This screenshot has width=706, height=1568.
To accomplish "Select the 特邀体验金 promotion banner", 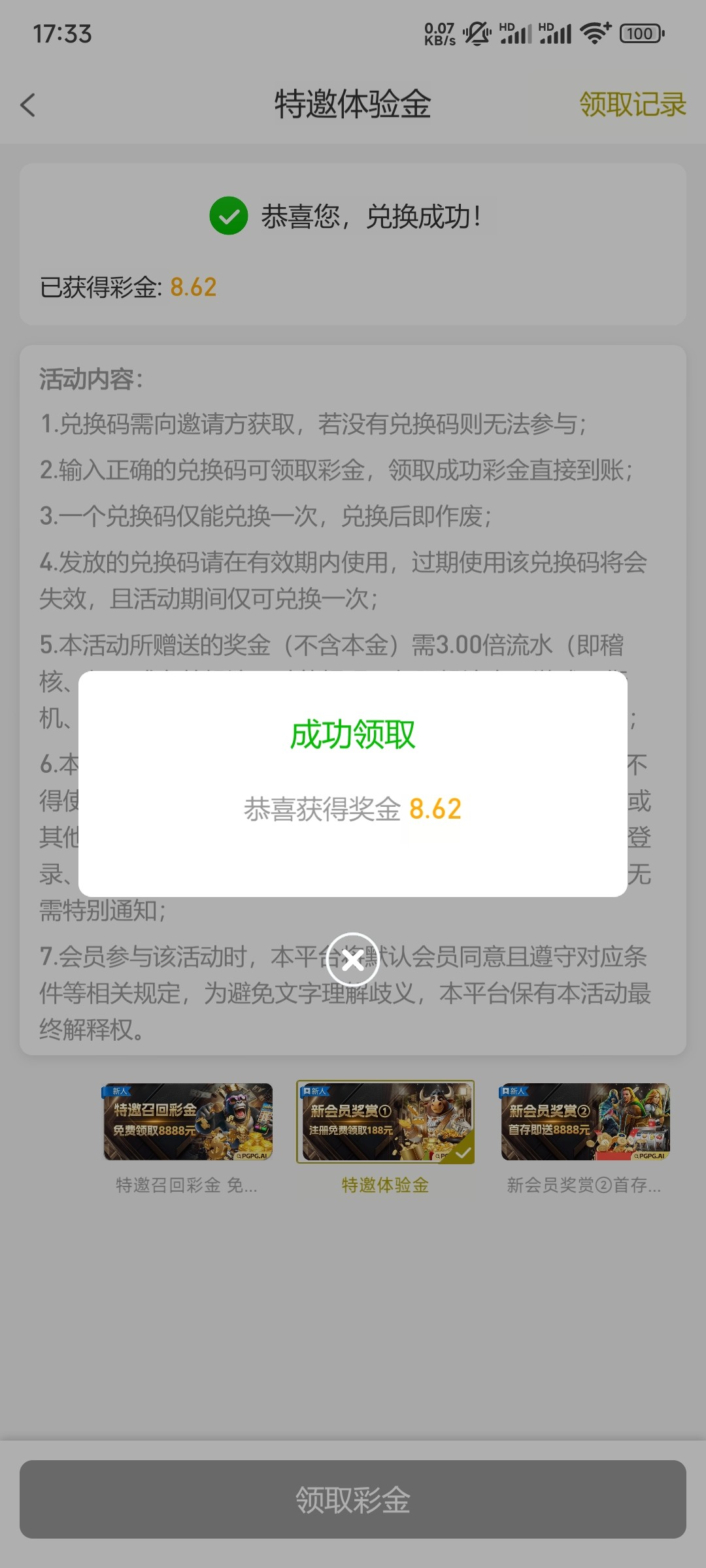I will point(386,1122).
